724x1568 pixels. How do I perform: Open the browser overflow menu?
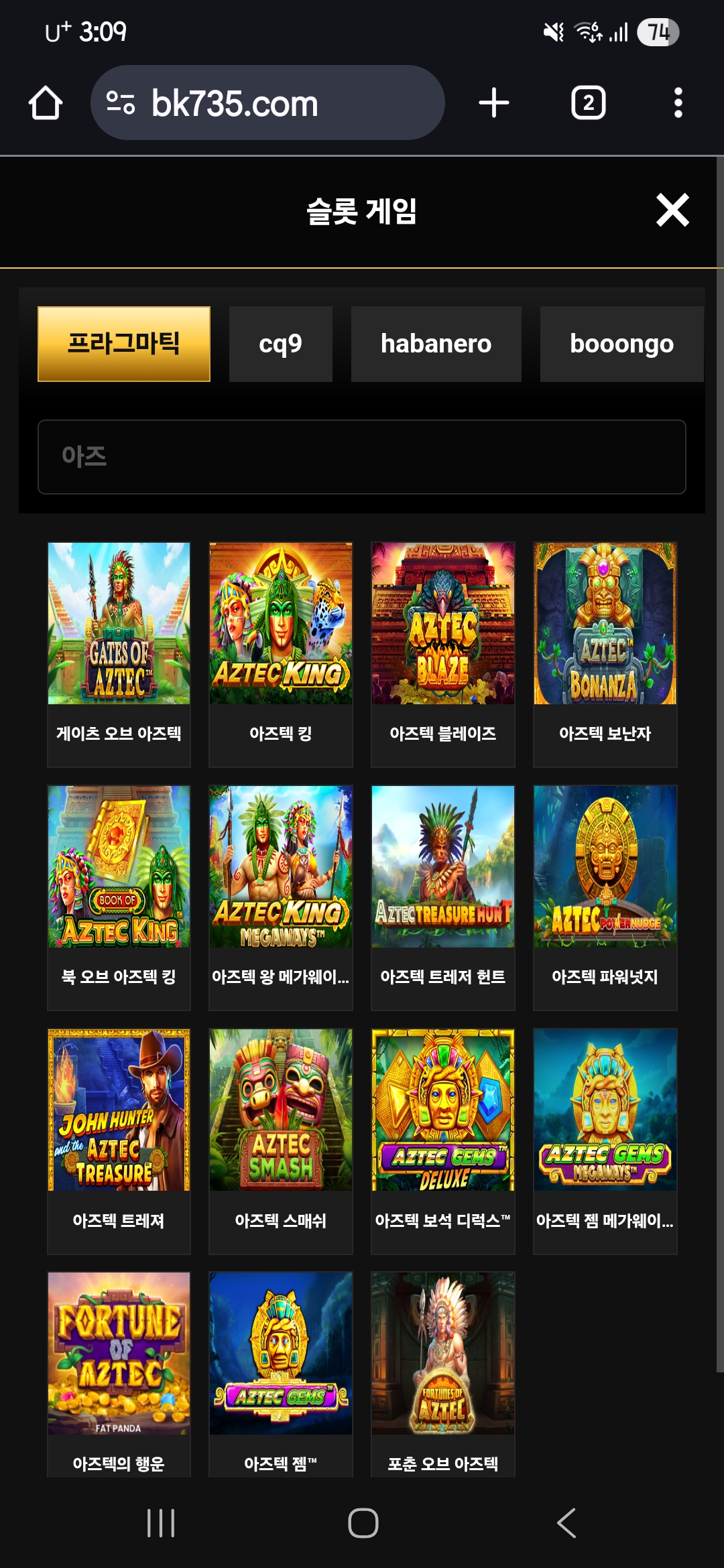coord(678,103)
